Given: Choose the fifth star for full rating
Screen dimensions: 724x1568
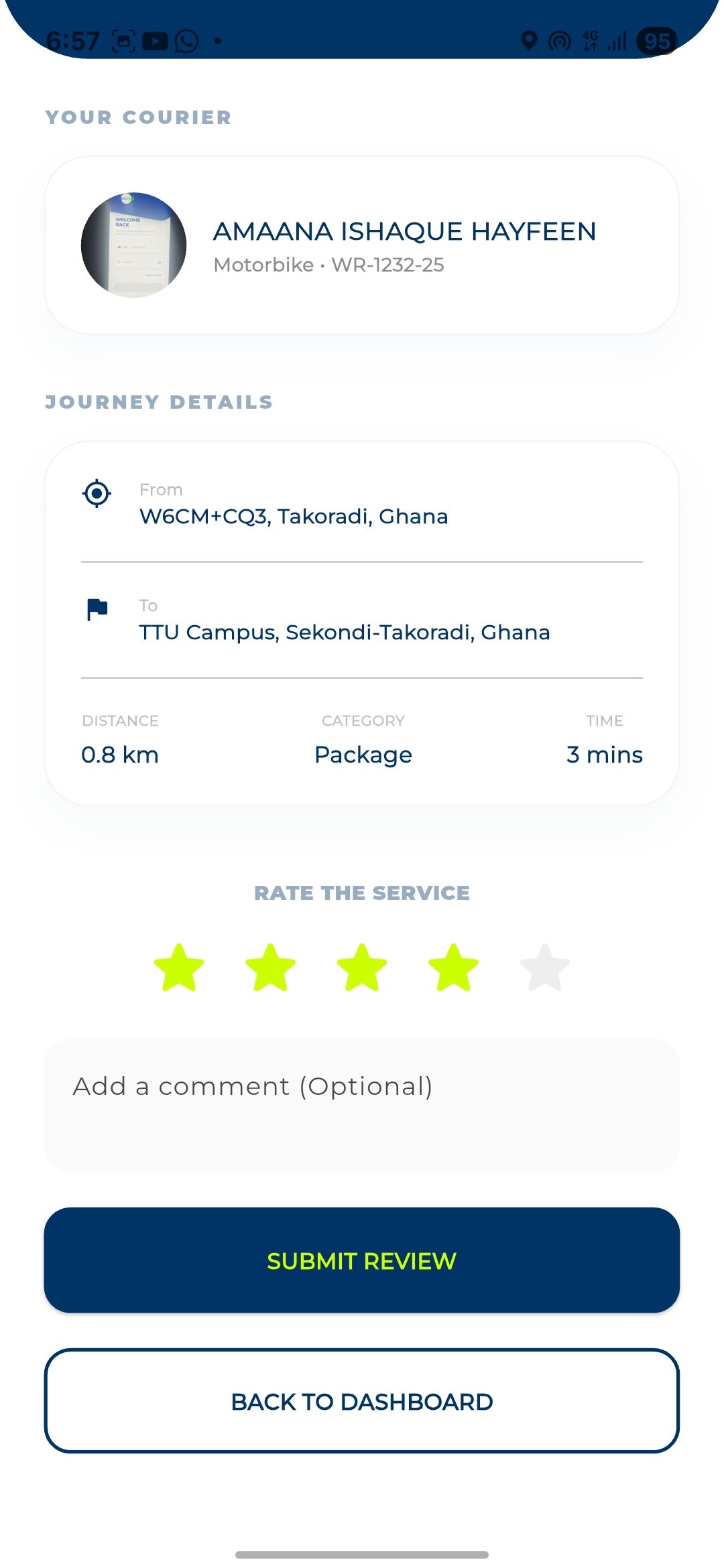Looking at the screenshot, I should click(x=545, y=968).
